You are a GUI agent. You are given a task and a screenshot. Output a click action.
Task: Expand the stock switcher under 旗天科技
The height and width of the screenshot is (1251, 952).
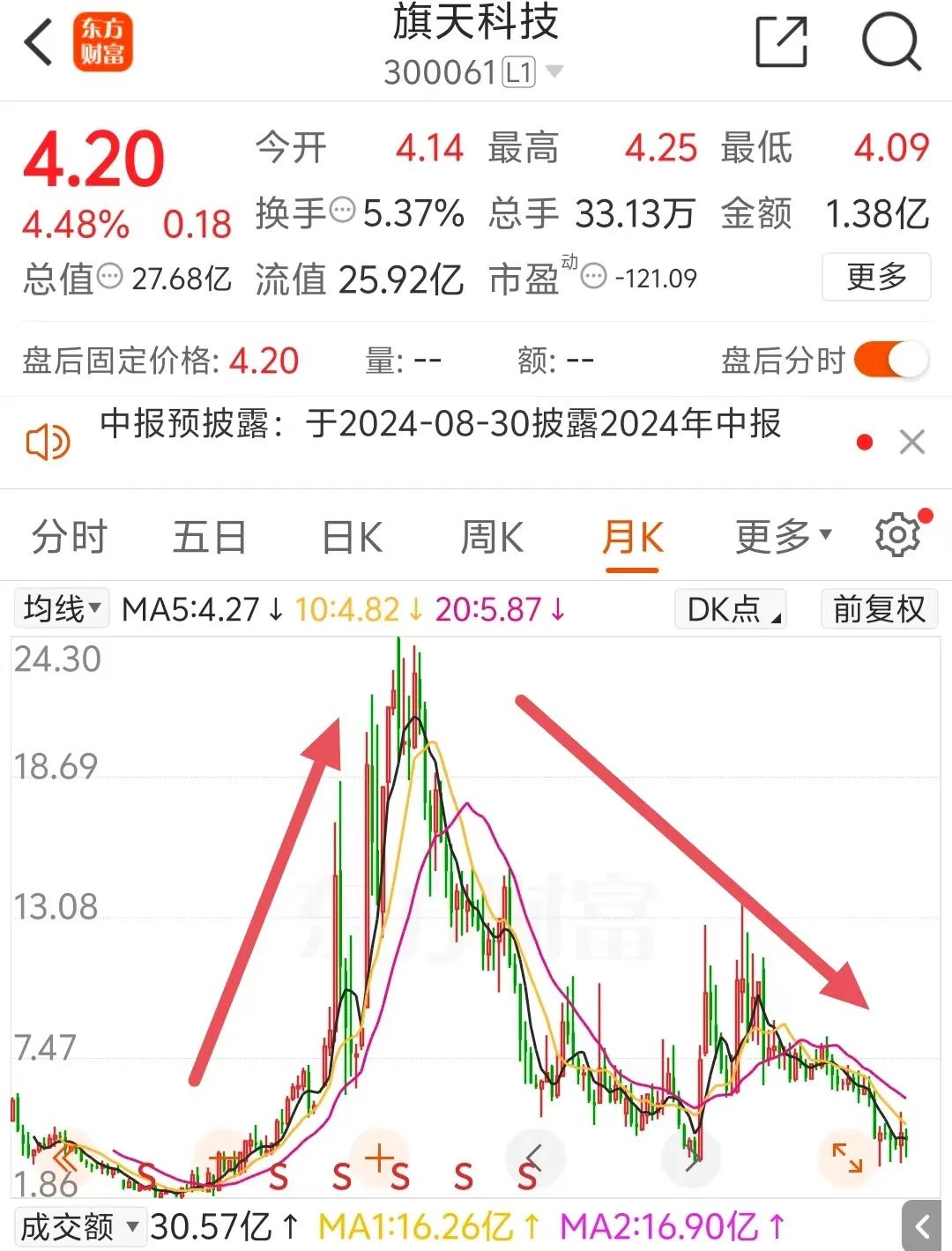[554, 71]
